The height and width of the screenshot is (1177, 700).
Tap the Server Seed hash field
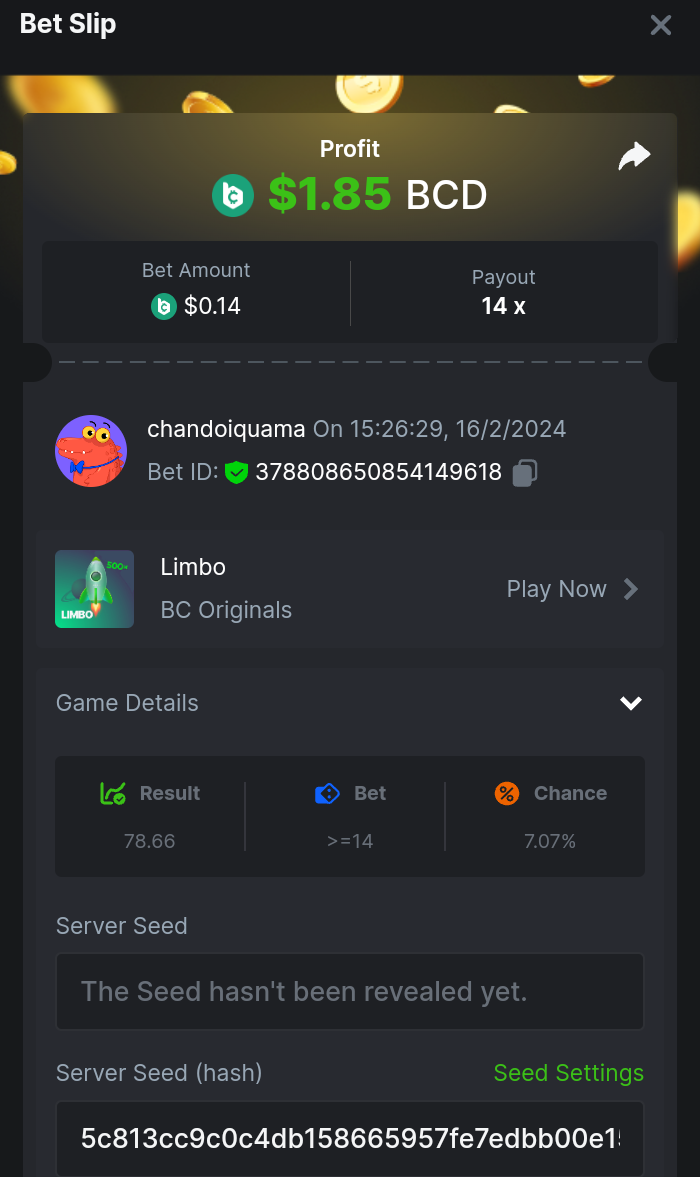tap(350, 1137)
